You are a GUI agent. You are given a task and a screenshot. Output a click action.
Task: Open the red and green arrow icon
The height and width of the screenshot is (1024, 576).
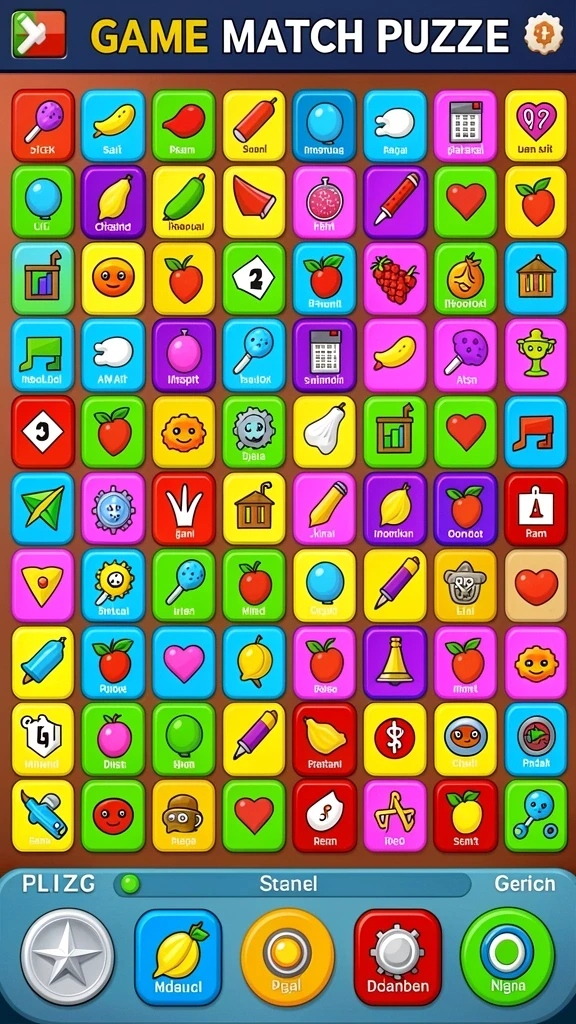point(39,34)
